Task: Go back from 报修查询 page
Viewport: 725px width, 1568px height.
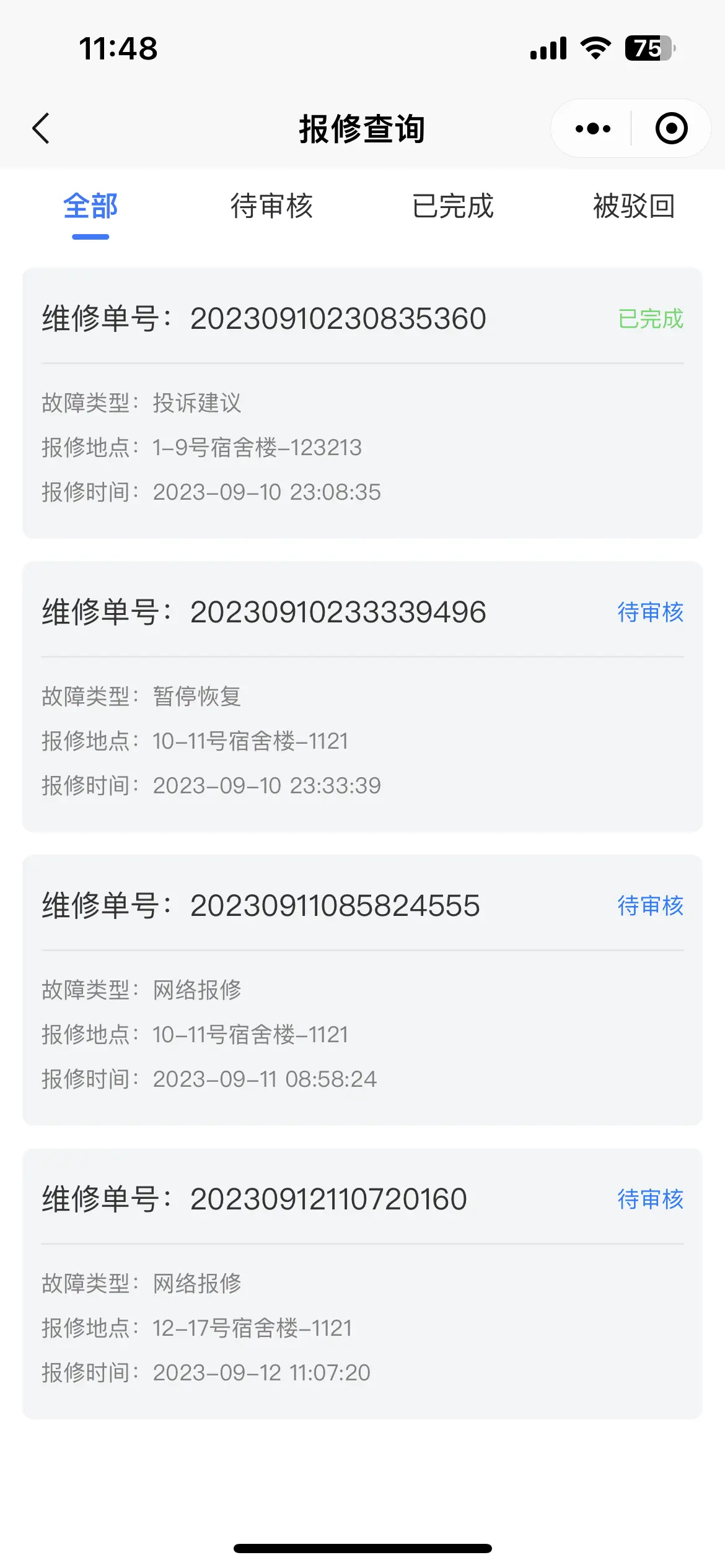Action: (x=41, y=129)
